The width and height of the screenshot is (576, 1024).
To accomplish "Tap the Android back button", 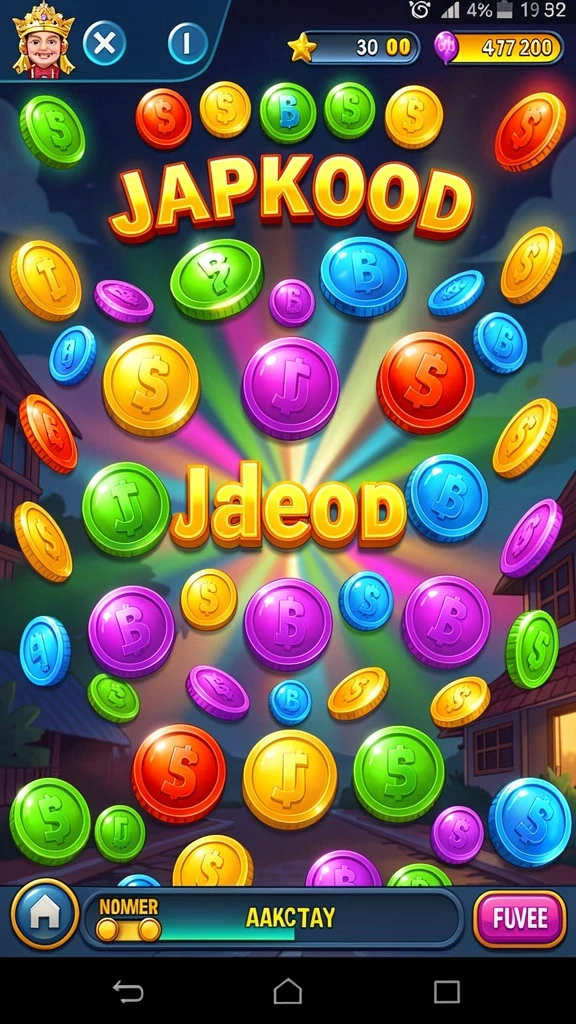I will point(128,991).
